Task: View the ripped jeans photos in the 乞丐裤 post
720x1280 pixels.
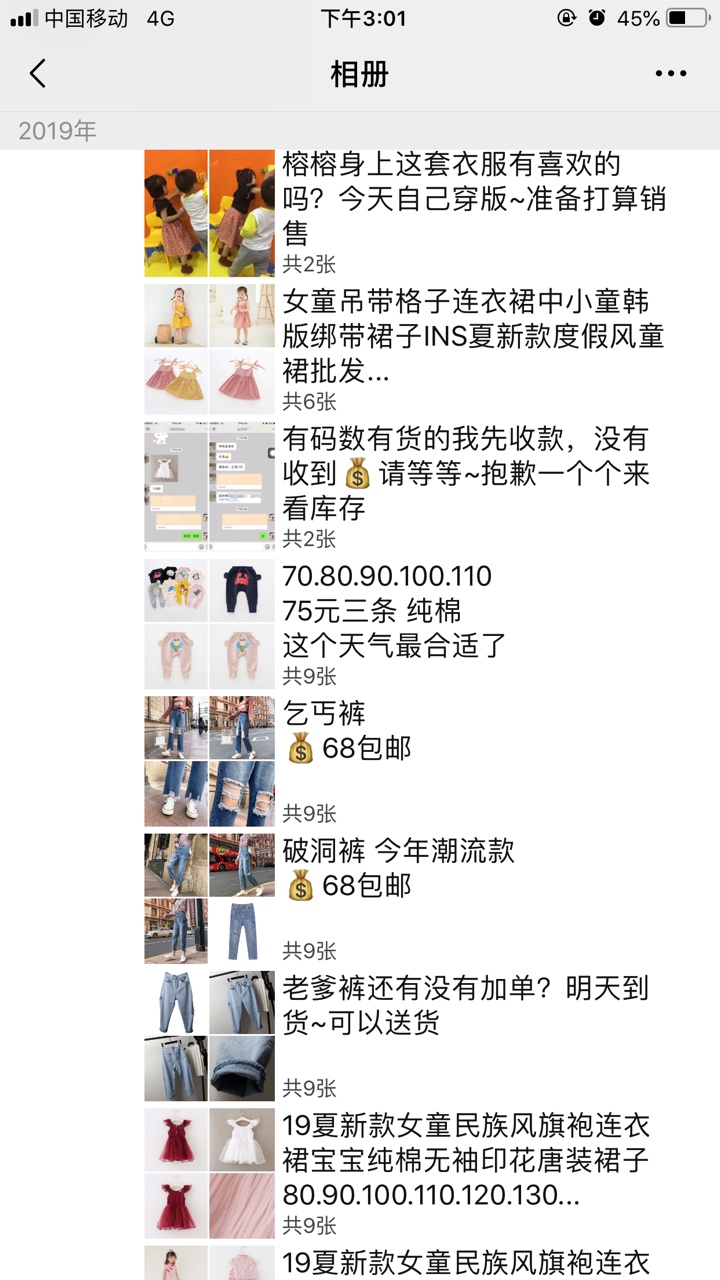Action: (209, 761)
